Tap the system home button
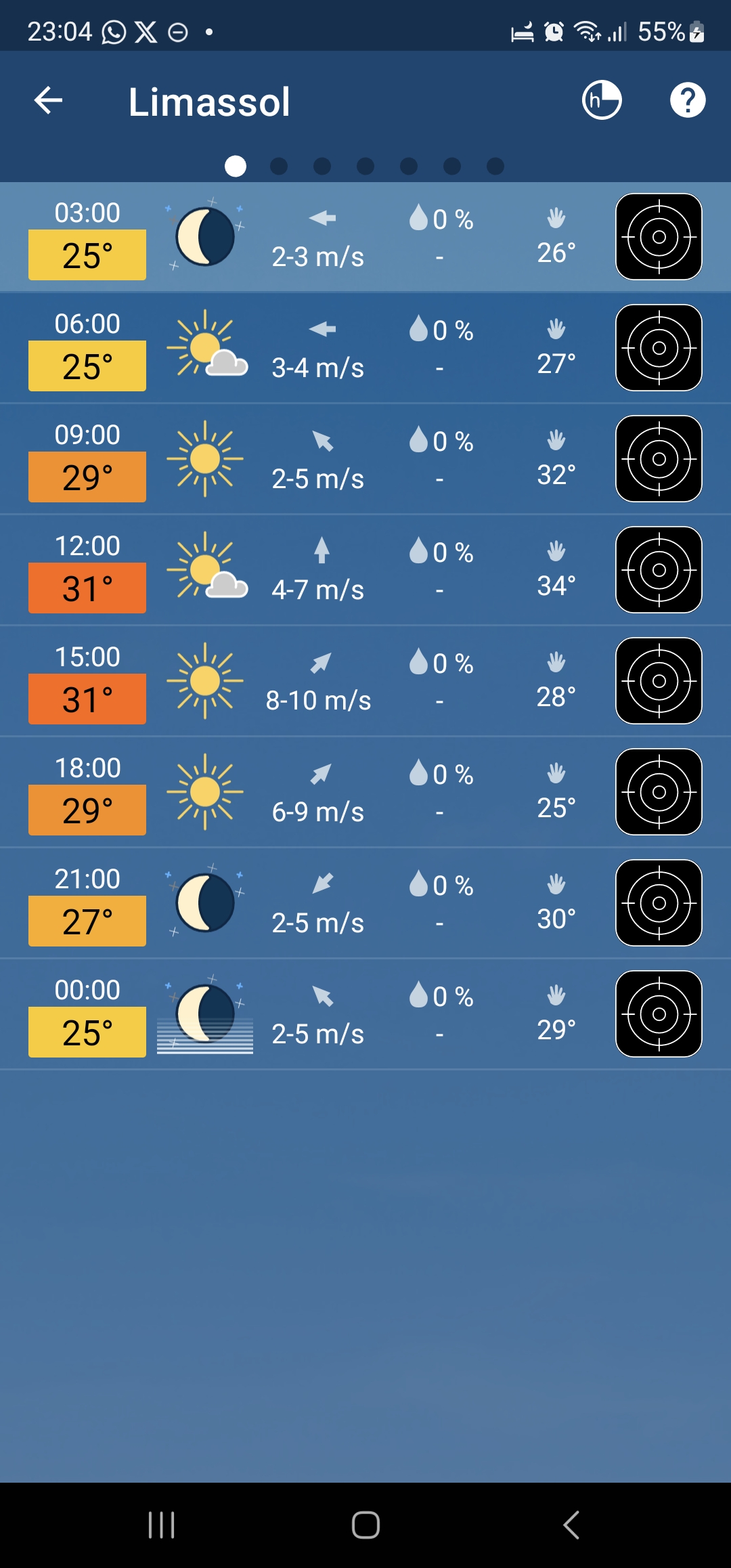The image size is (731, 1568). pyautogui.click(x=365, y=1525)
